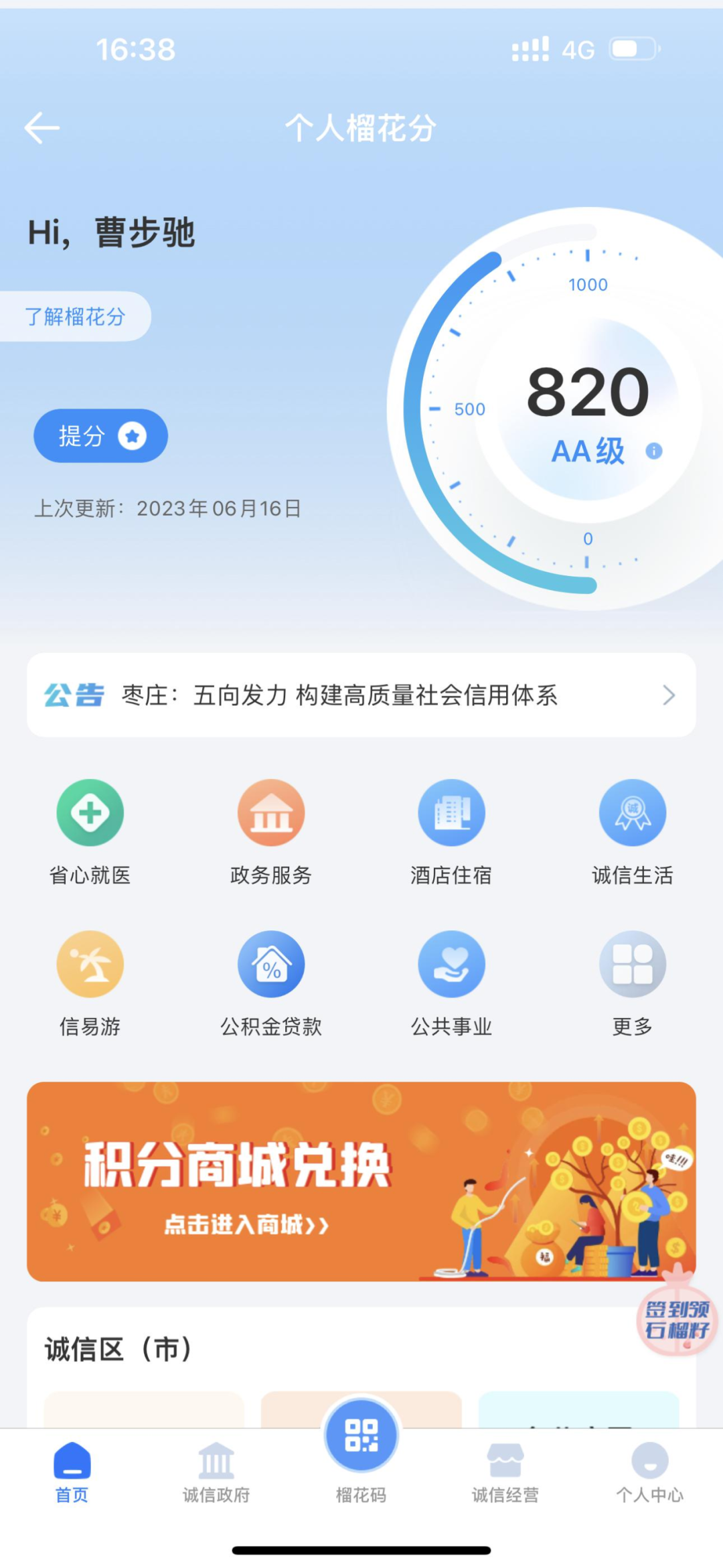This screenshot has width=723, height=1568.
Task: Open the info icon next to AA级
Action: [x=653, y=451]
